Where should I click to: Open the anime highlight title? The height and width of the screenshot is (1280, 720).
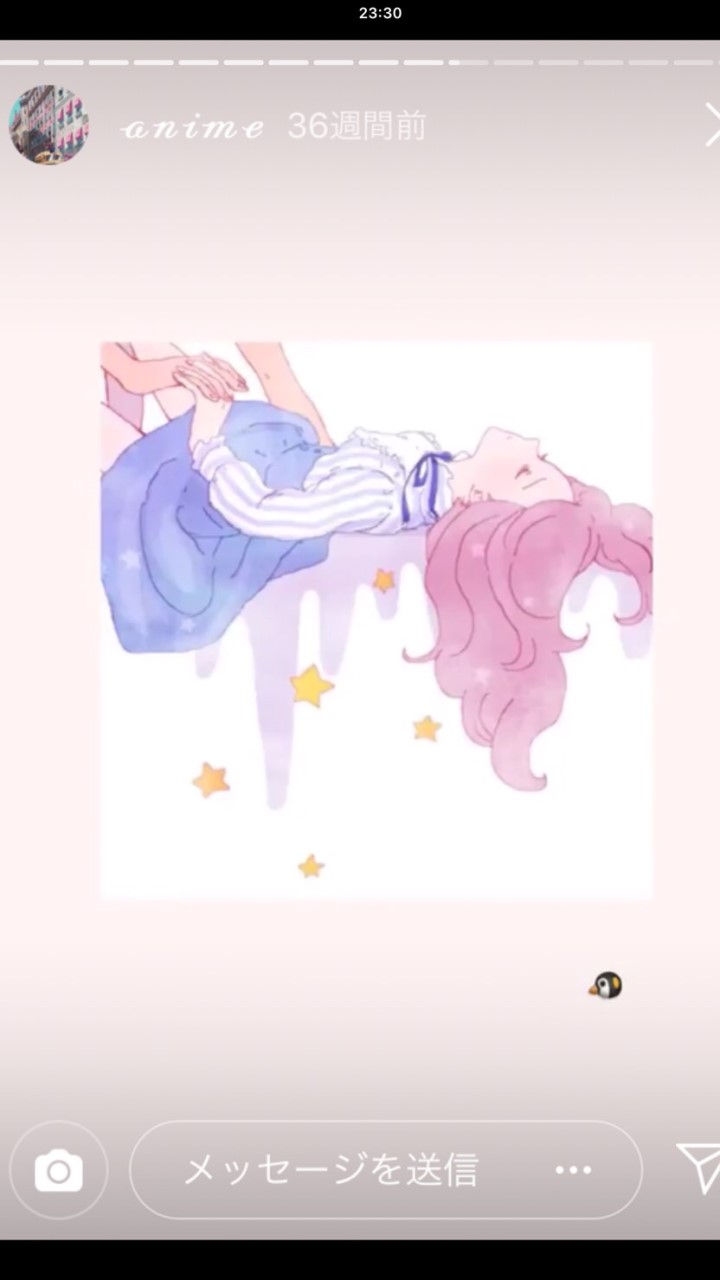click(x=192, y=127)
